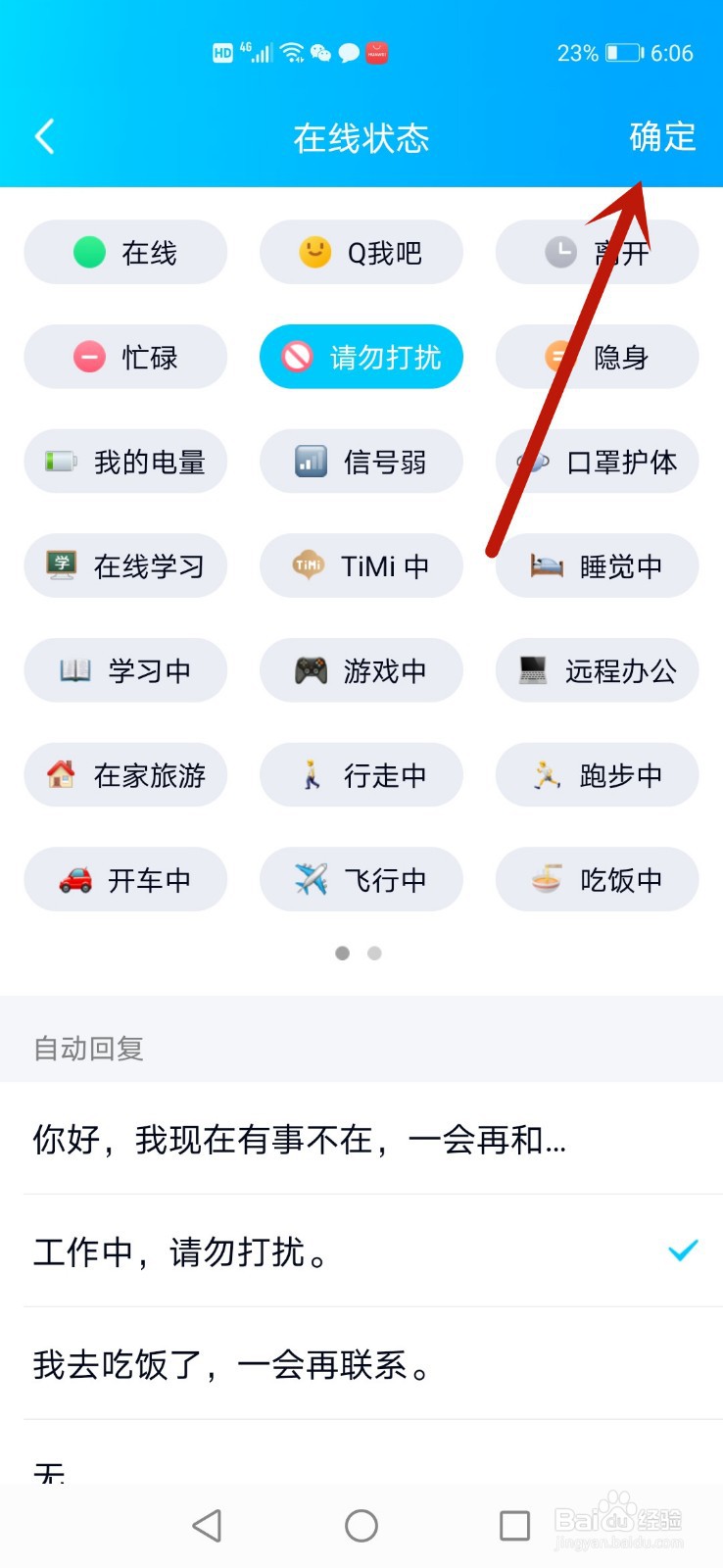This screenshot has height=1568, width=723.
Task: Choose the 开车中 driving status icon
Action: (125, 880)
